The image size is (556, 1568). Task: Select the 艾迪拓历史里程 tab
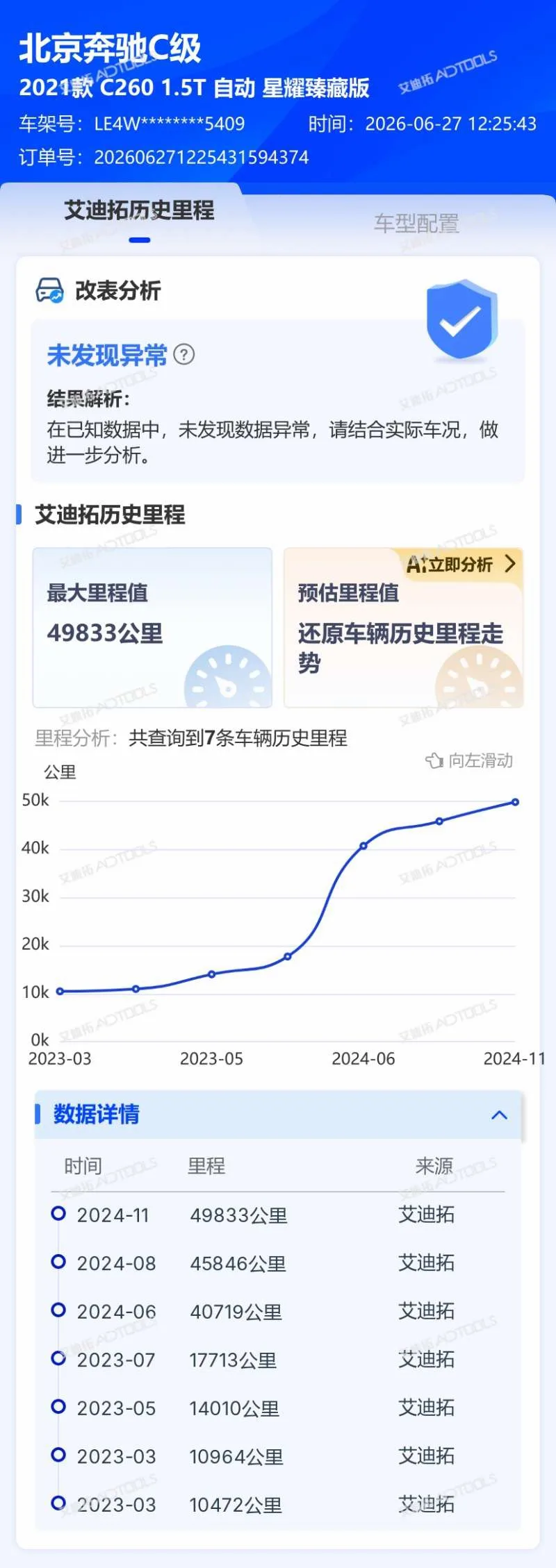coord(139,210)
